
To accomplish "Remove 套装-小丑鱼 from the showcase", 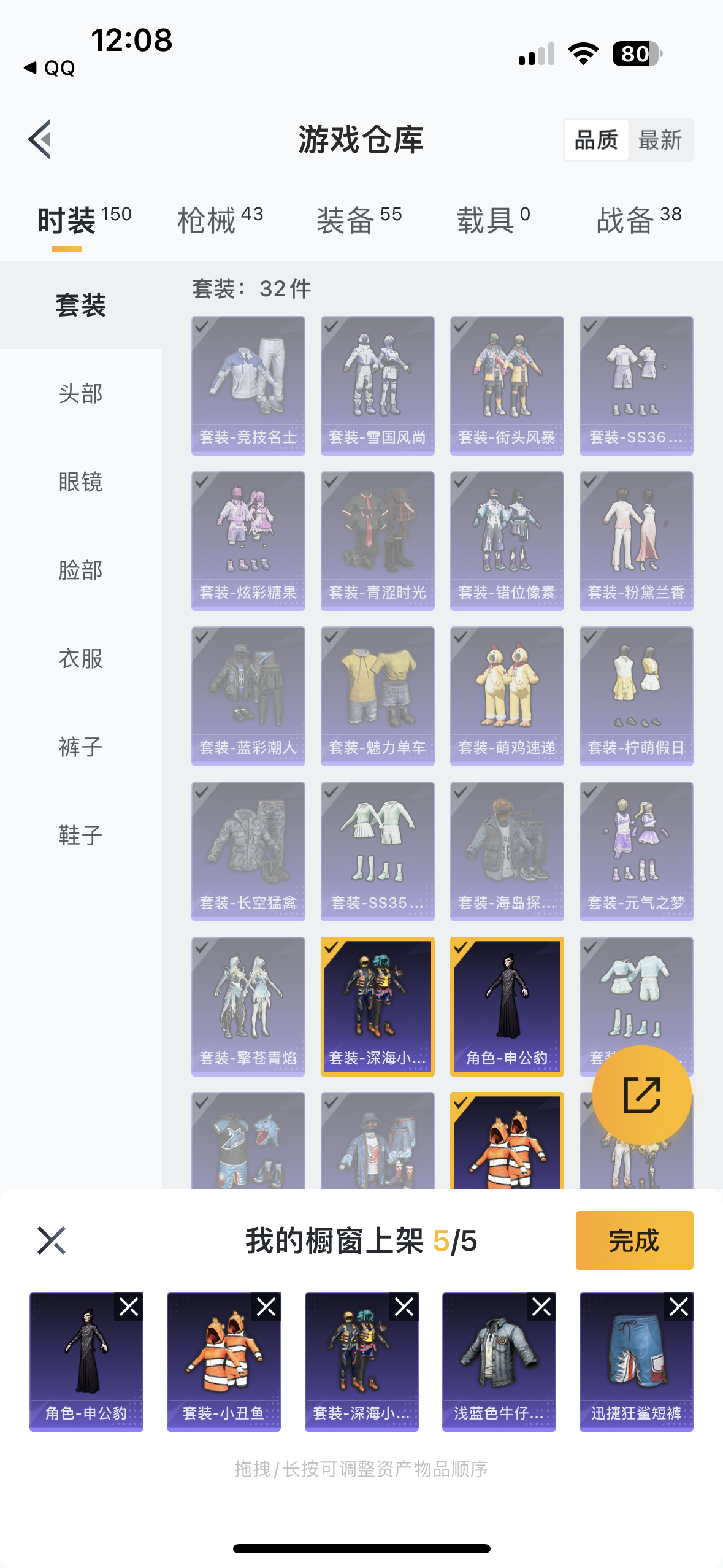I will [x=267, y=1307].
